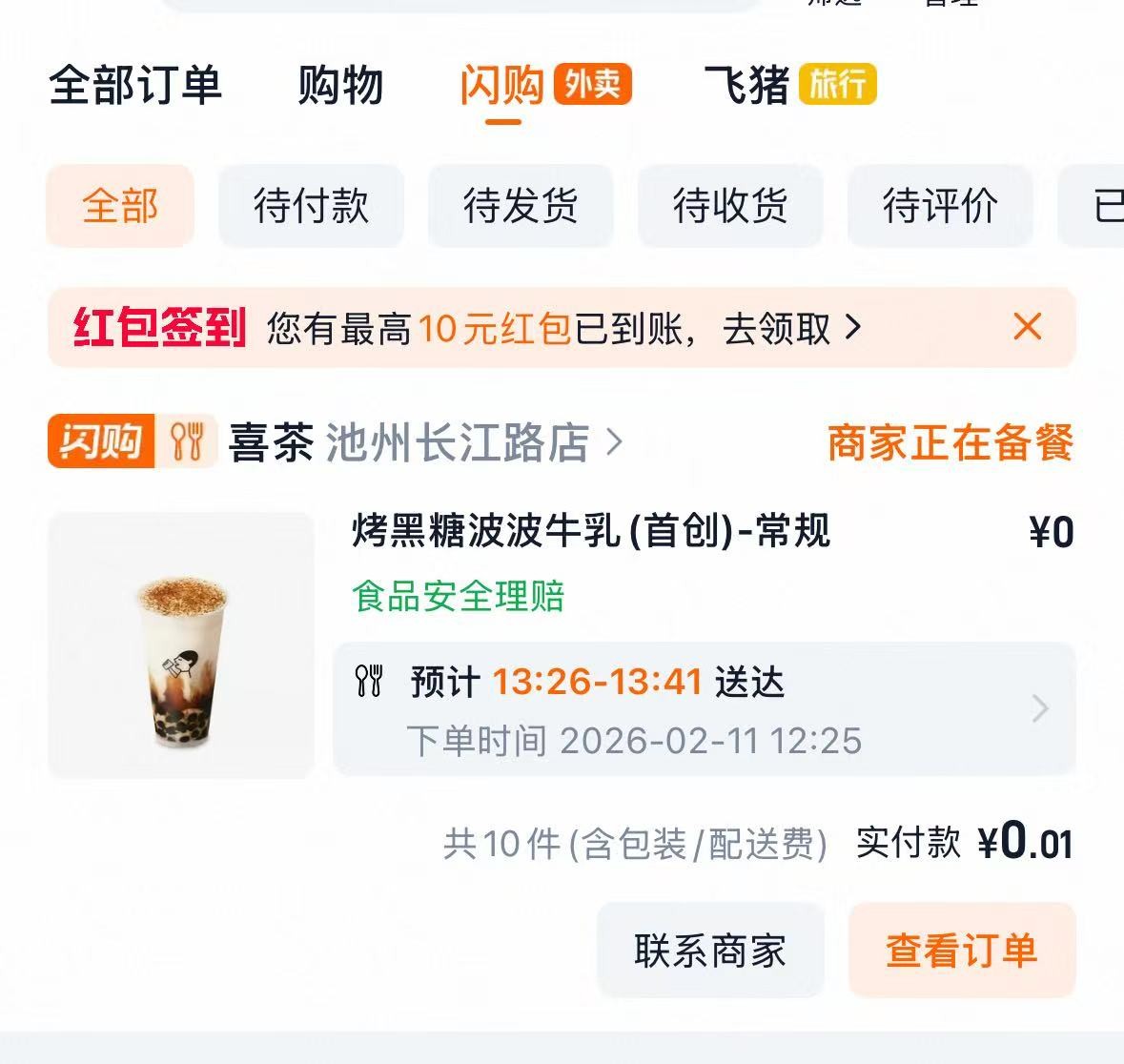View order via 查看订单
The width and height of the screenshot is (1124, 1064).
pos(961,951)
